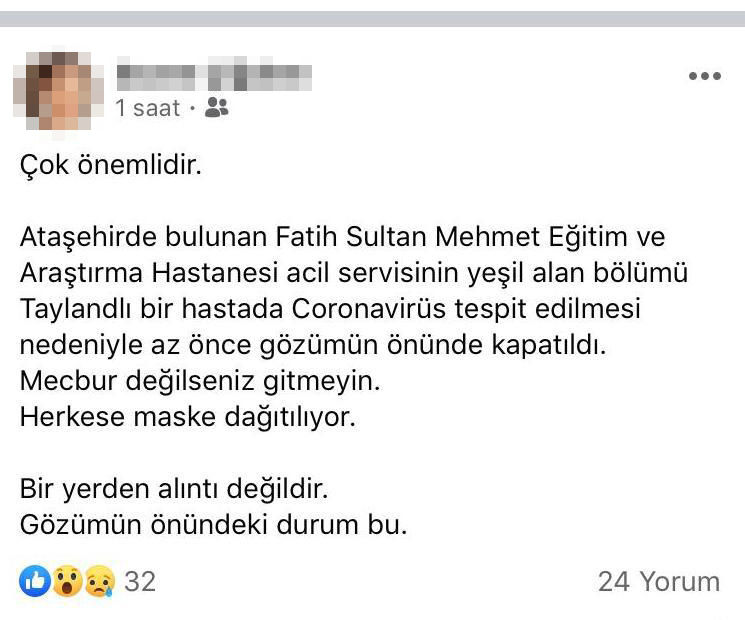The width and height of the screenshot is (745, 620).
Task: Open the post's three-dot options menu
Action: pyautogui.click(x=704, y=76)
